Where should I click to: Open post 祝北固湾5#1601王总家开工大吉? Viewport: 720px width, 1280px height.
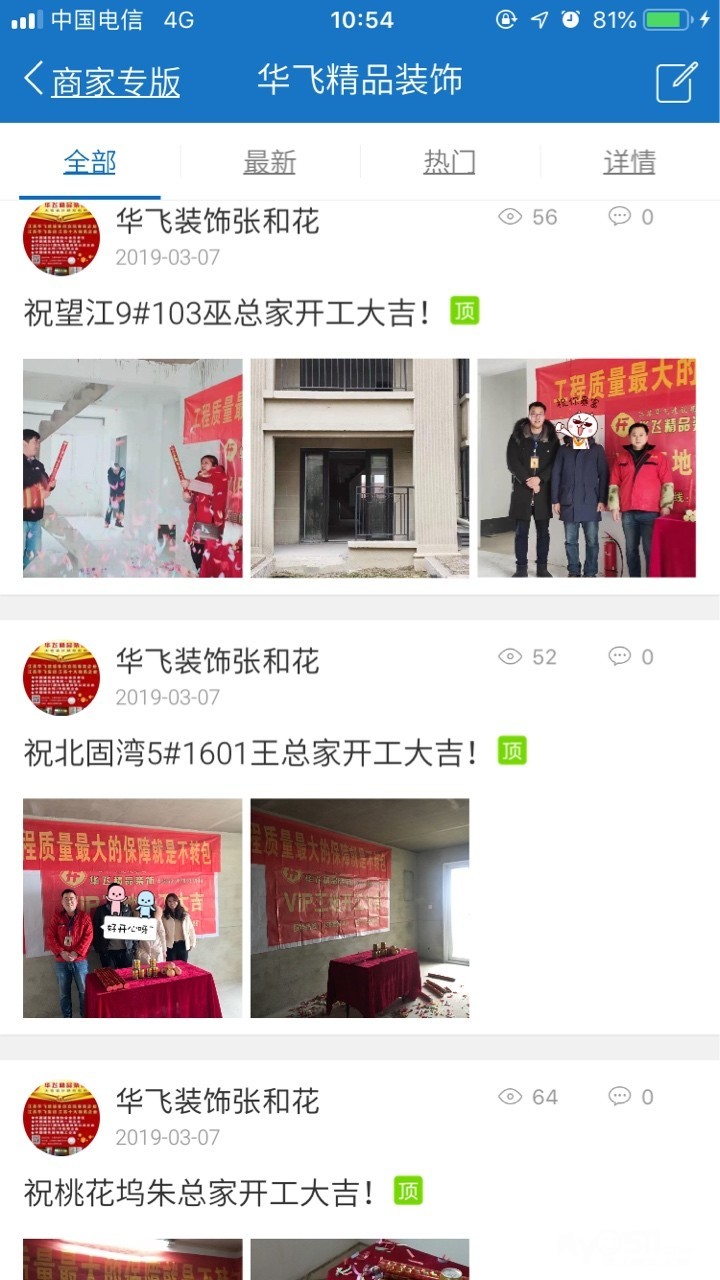click(x=250, y=753)
